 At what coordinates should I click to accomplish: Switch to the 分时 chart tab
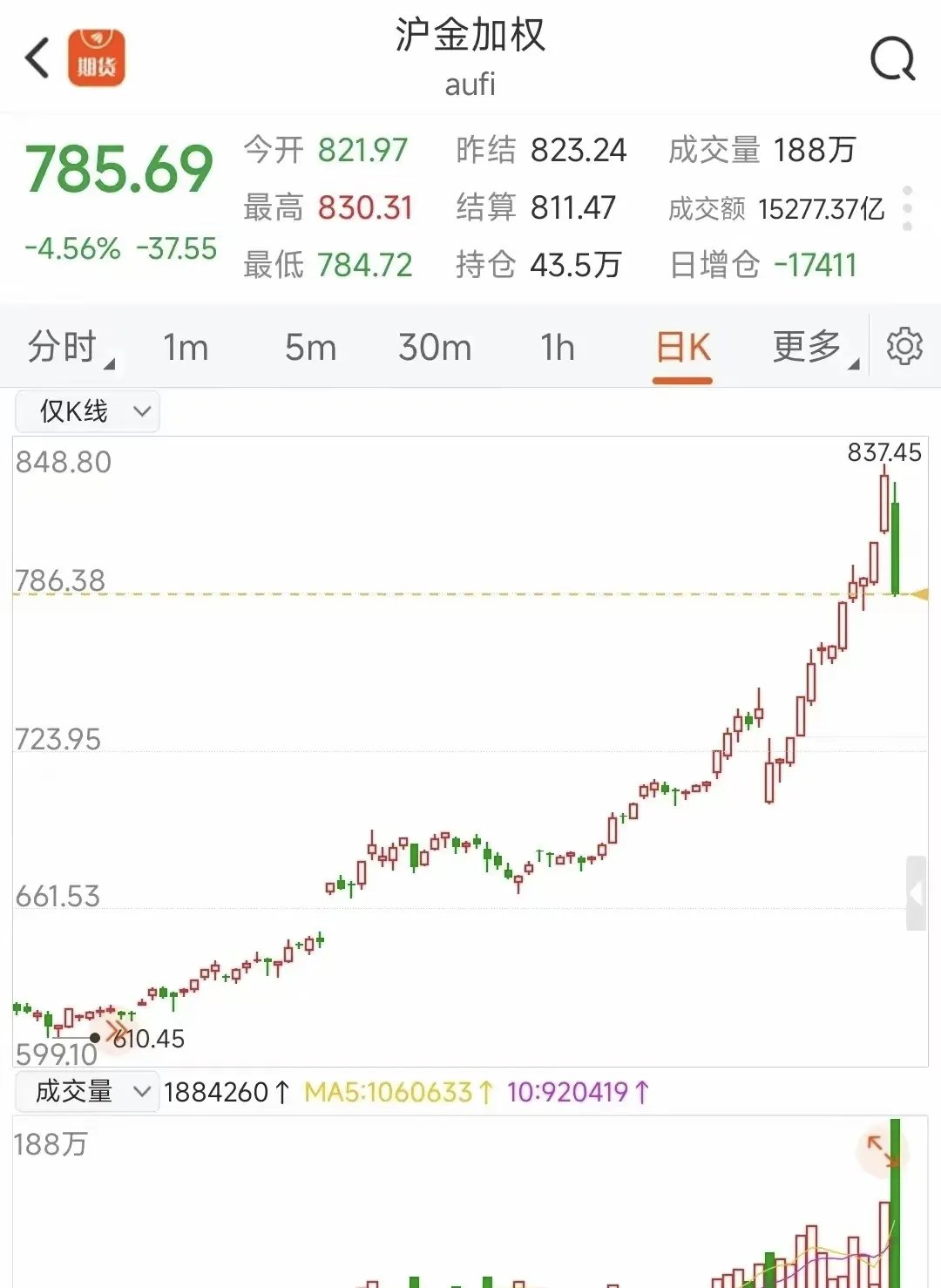click(x=63, y=347)
